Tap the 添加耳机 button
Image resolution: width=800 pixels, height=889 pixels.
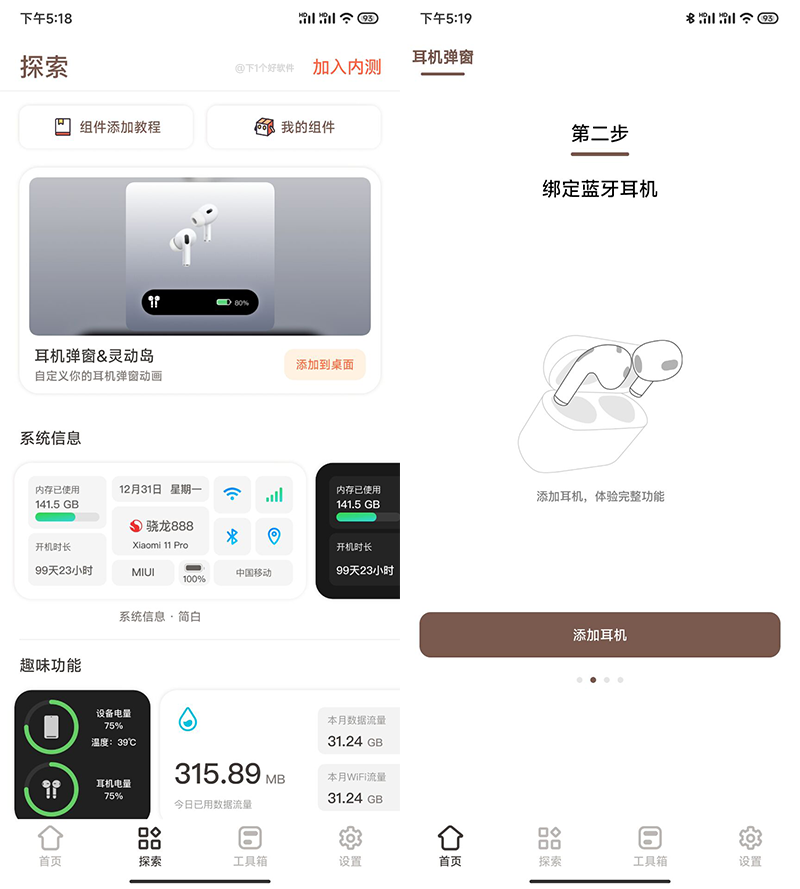click(x=599, y=635)
